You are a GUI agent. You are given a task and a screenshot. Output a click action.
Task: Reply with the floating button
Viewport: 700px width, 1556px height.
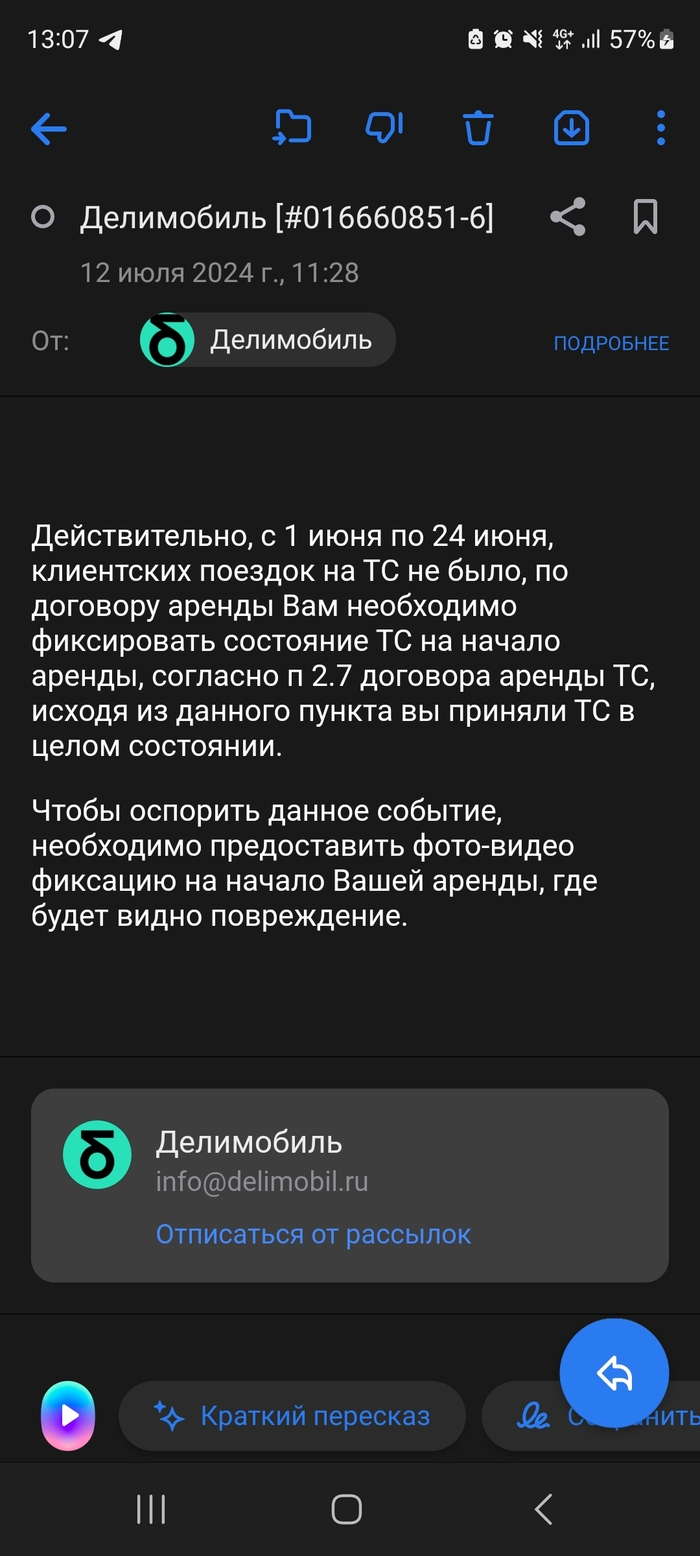pos(614,1374)
